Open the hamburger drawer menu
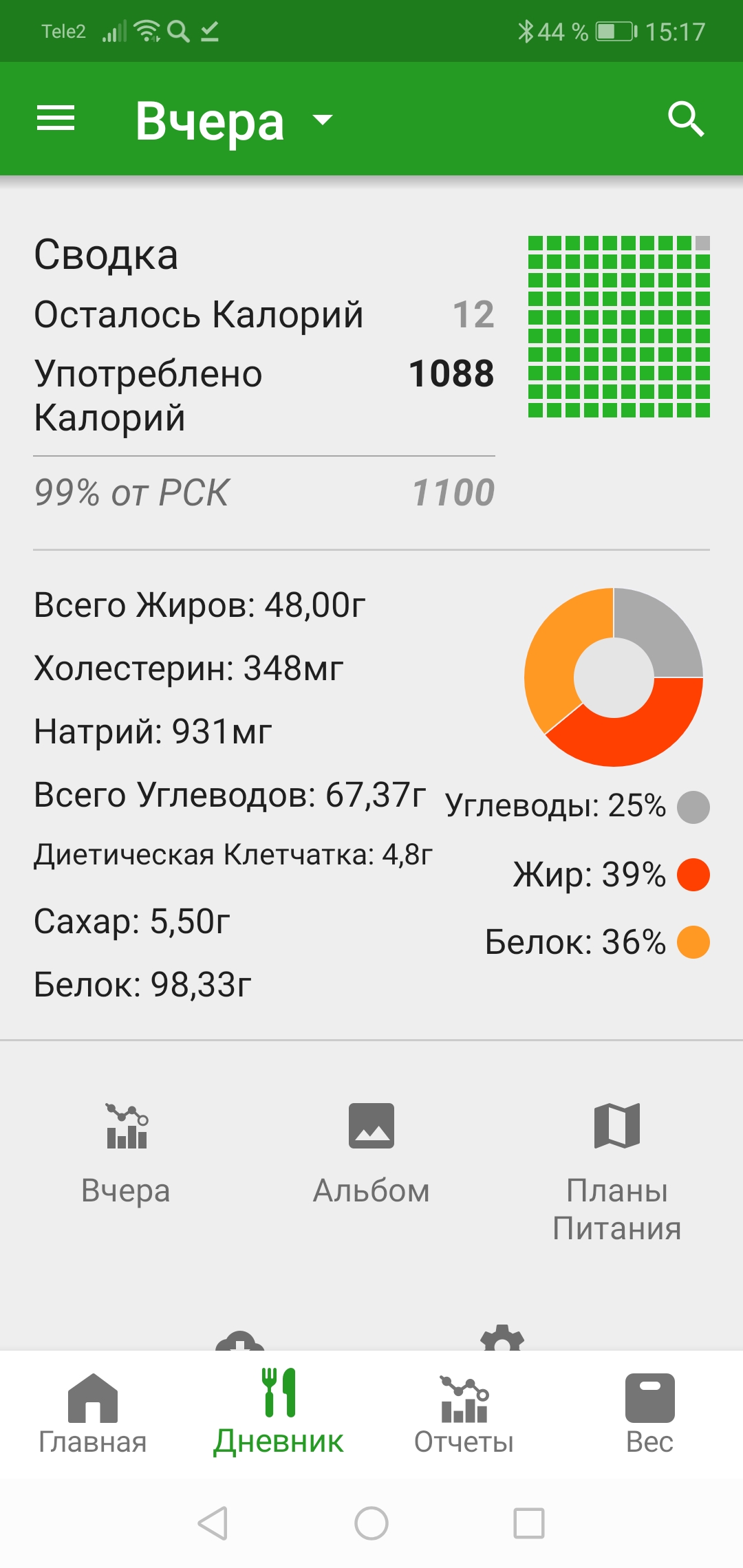The image size is (743, 1568). (56, 118)
